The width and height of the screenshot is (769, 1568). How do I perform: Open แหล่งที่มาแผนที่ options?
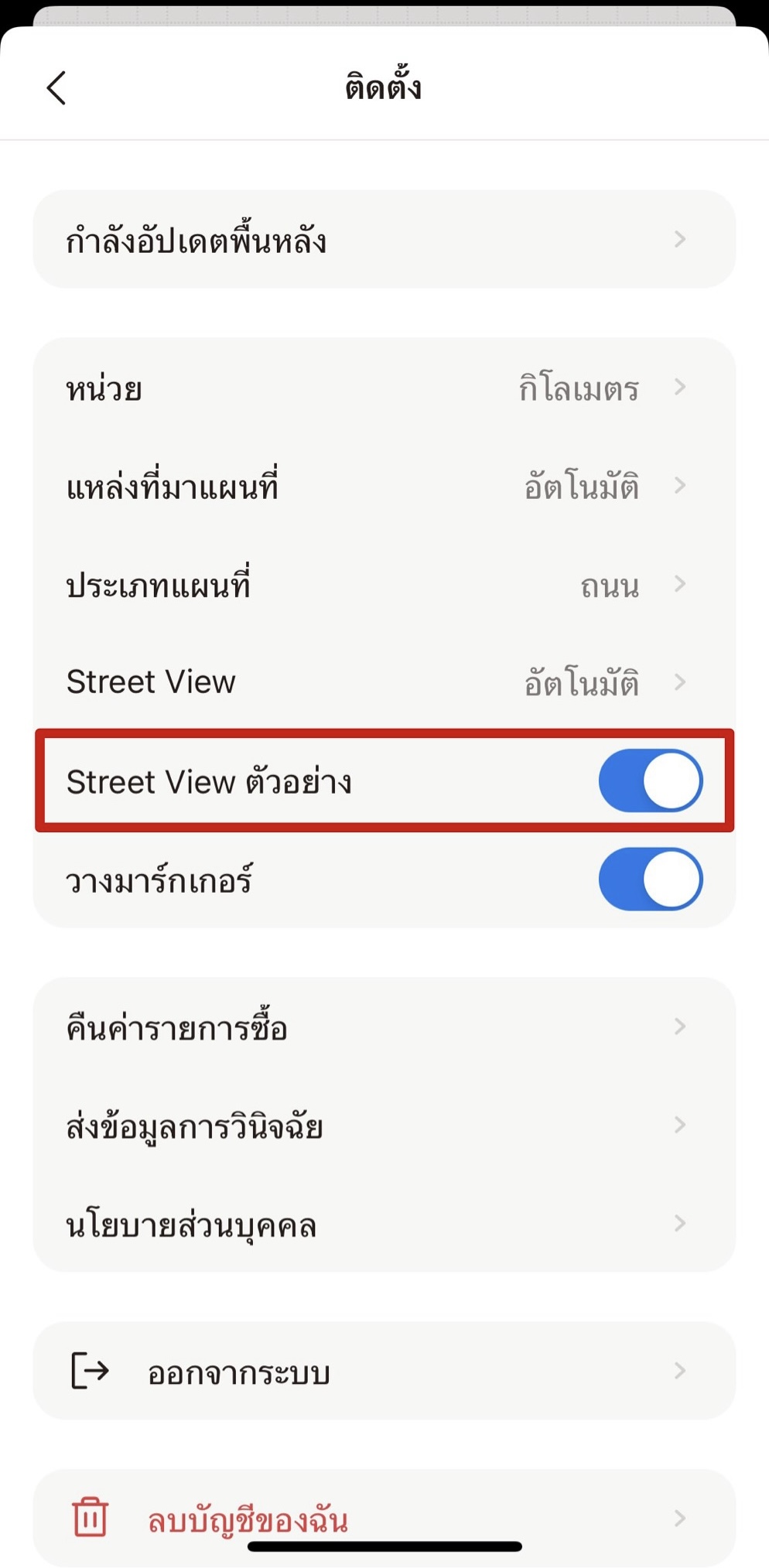[x=384, y=487]
